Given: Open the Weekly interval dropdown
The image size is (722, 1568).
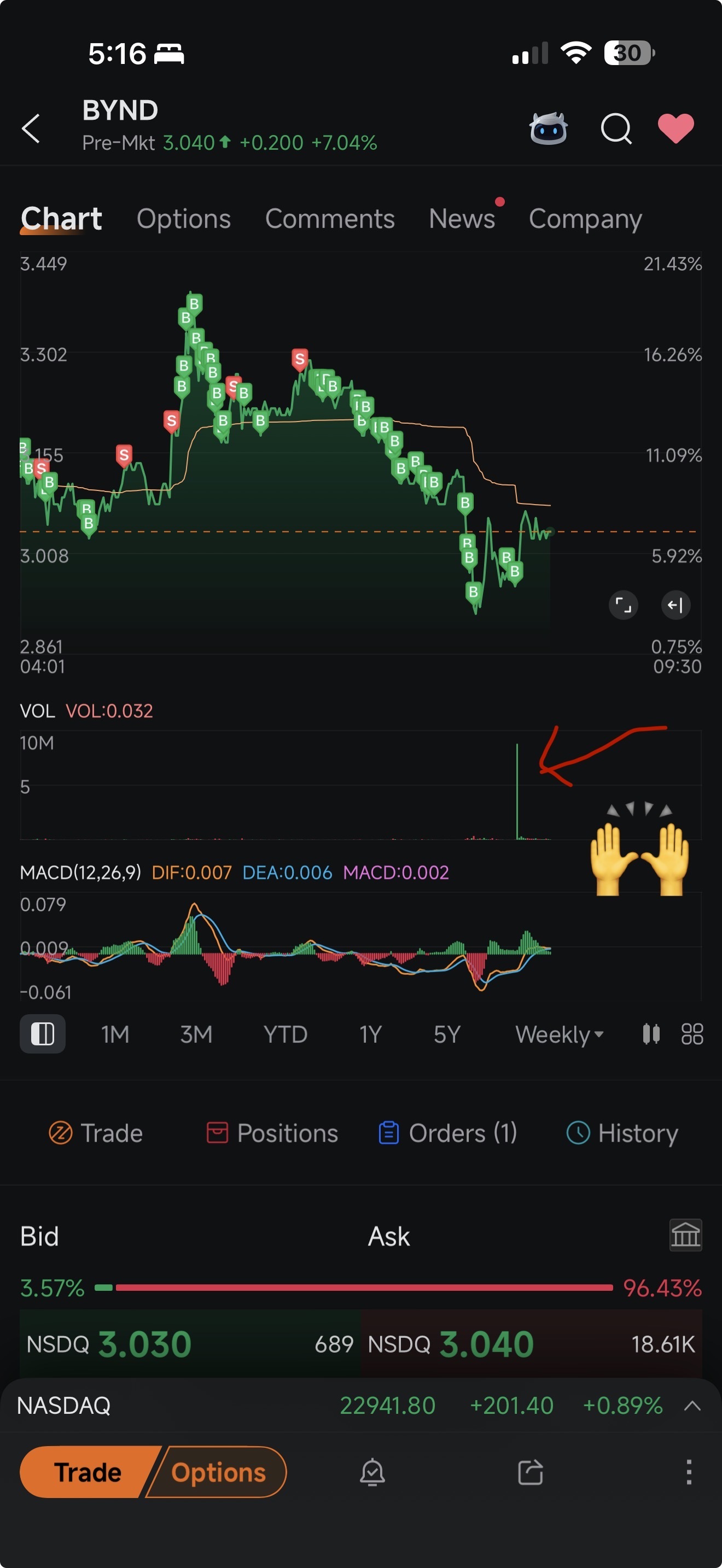Looking at the screenshot, I should pyautogui.click(x=560, y=1034).
